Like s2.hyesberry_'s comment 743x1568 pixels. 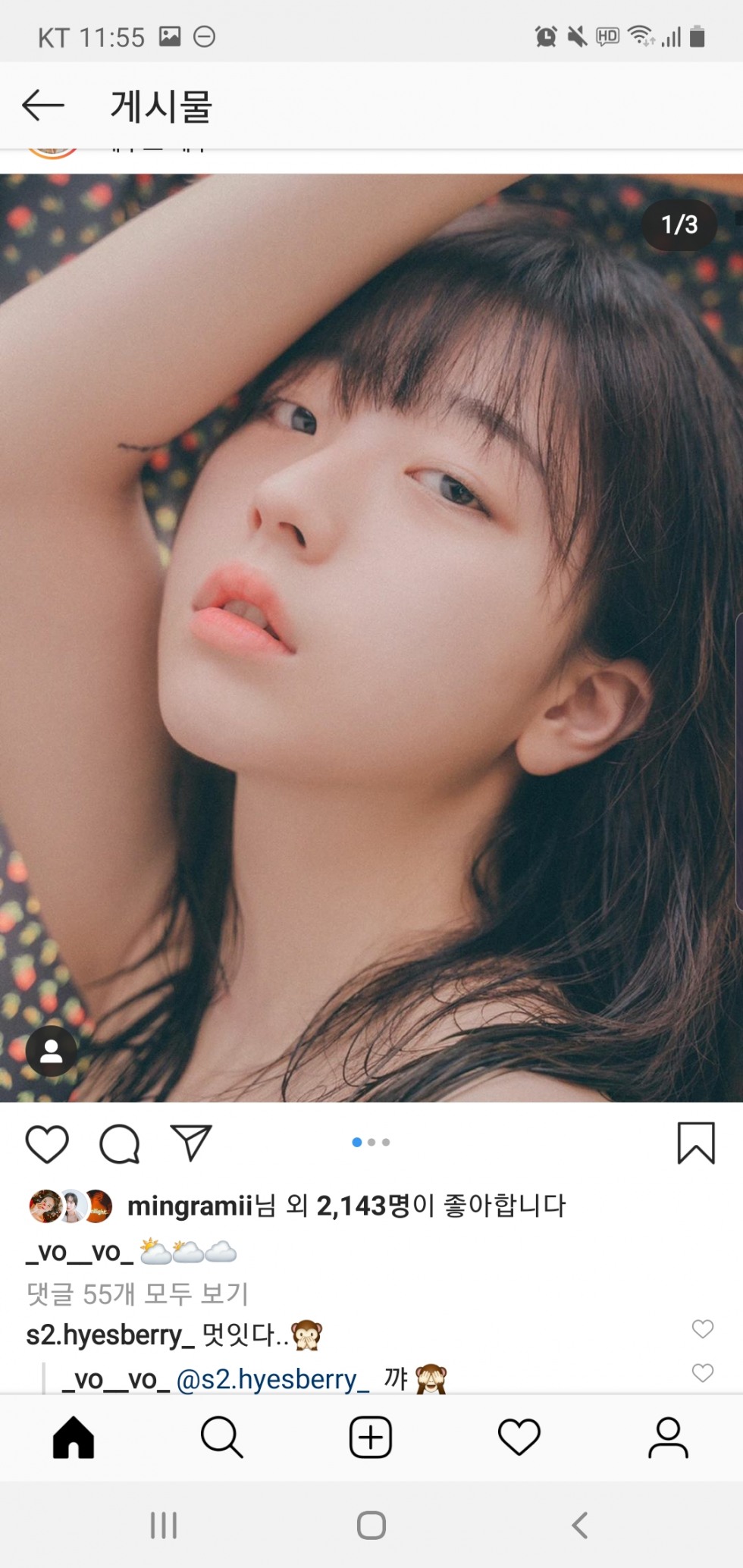point(703,1328)
